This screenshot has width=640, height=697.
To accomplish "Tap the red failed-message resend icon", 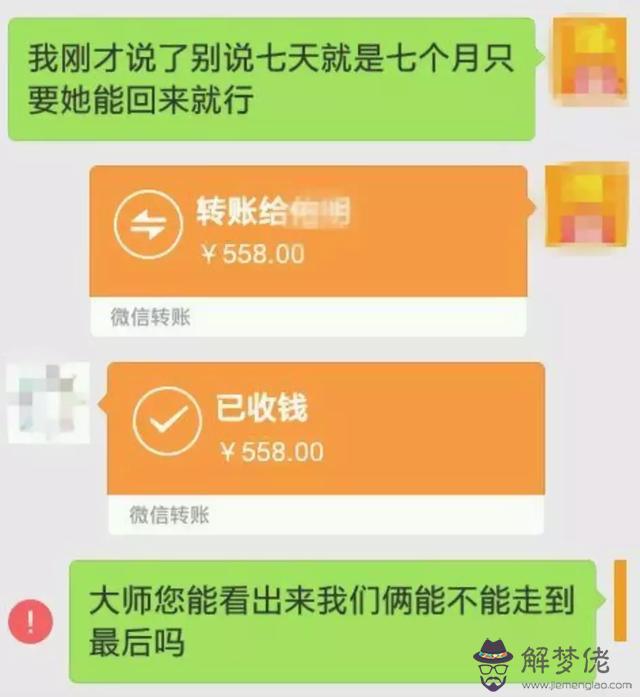I will coord(30,621).
